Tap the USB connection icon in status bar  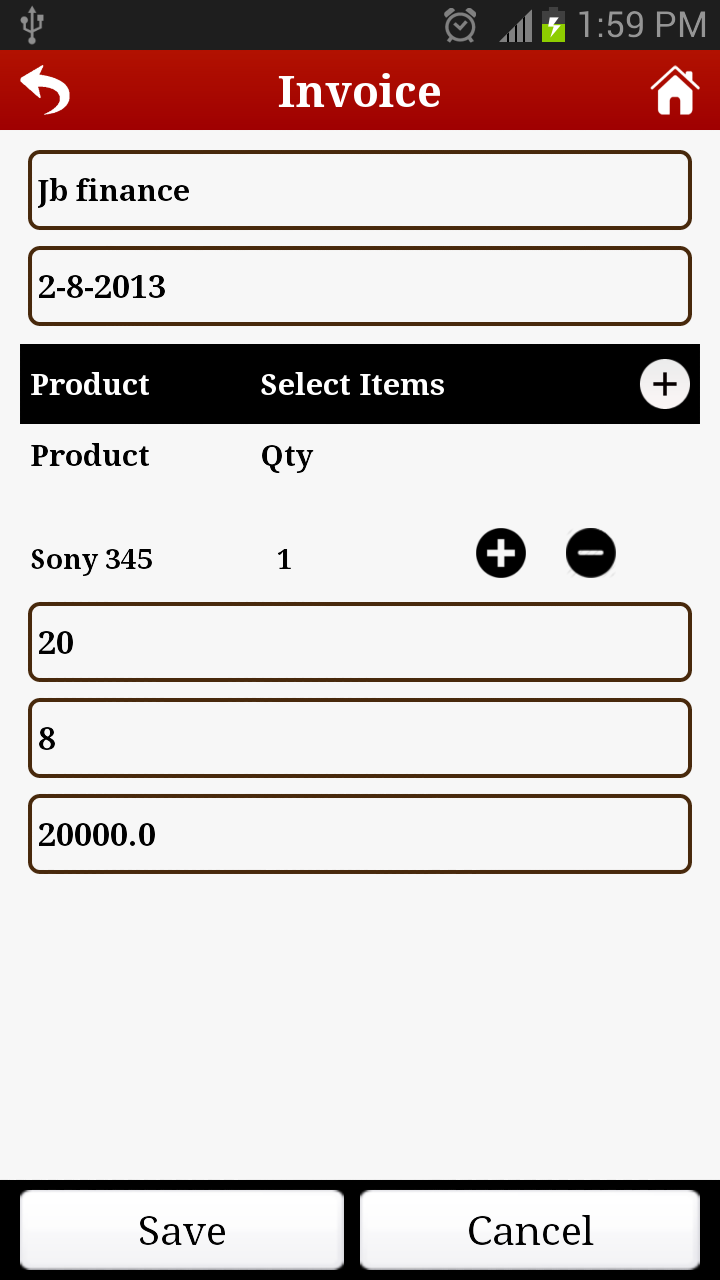[30, 24]
